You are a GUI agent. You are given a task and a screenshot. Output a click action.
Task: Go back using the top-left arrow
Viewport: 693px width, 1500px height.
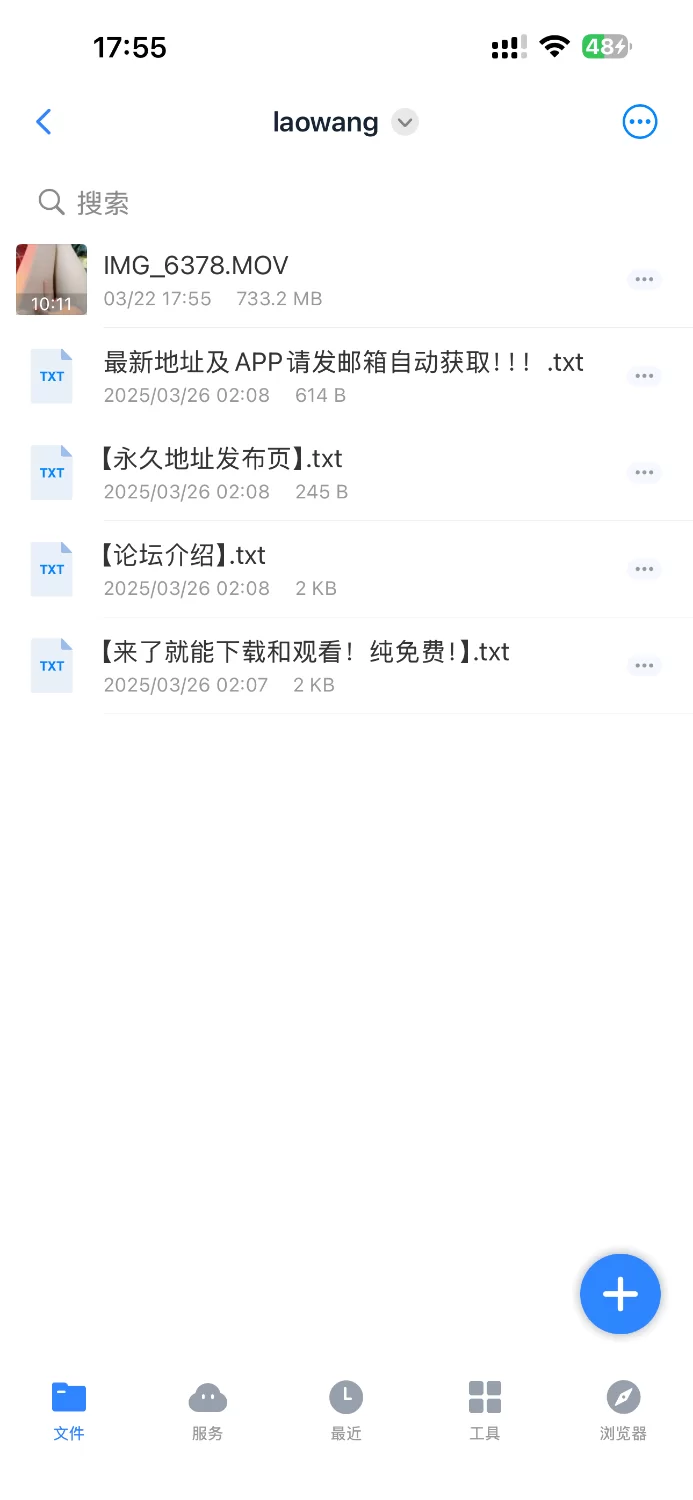(x=43, y=122)
